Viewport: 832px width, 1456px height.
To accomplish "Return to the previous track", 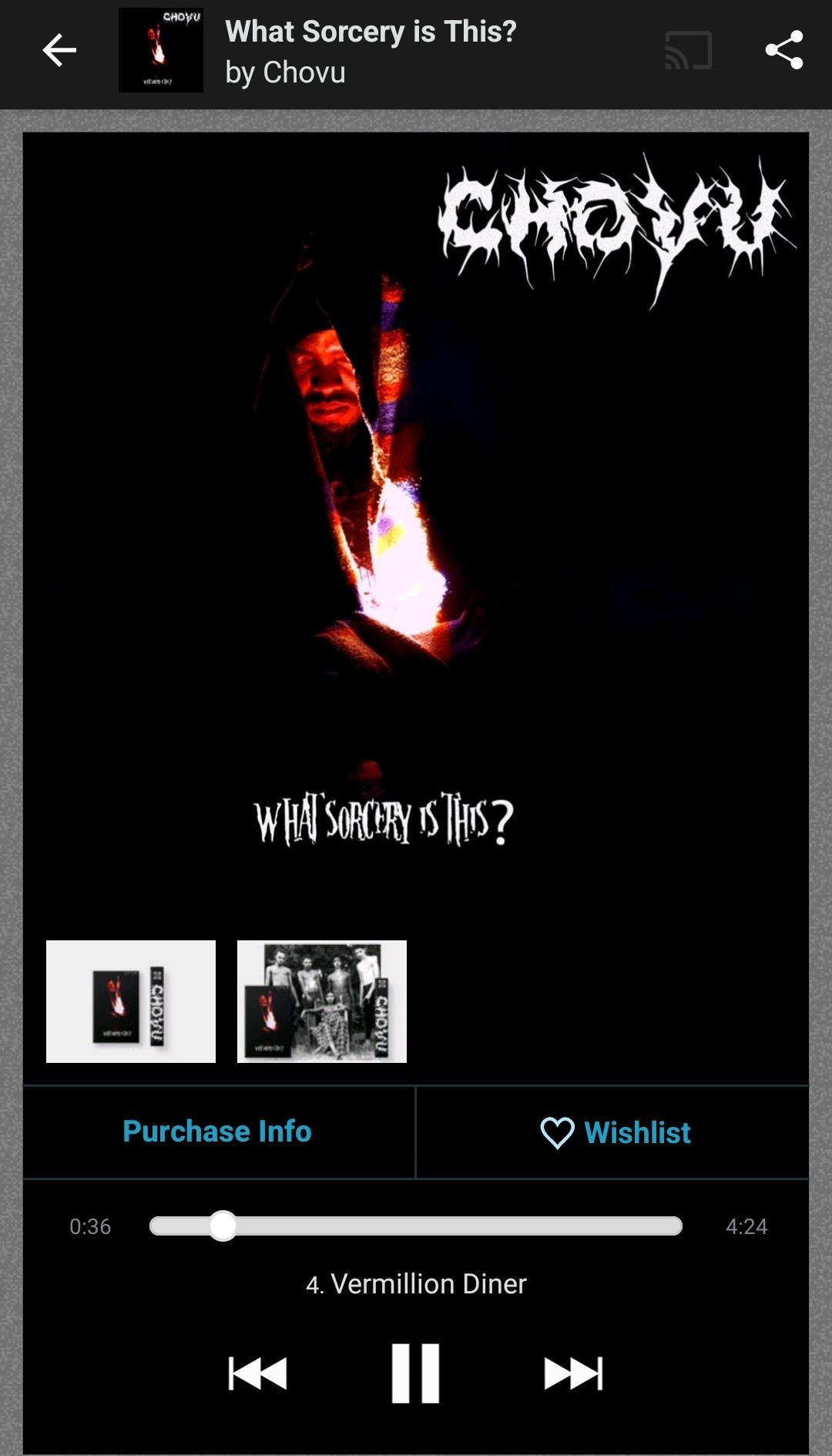I will tap(257, 1373).
